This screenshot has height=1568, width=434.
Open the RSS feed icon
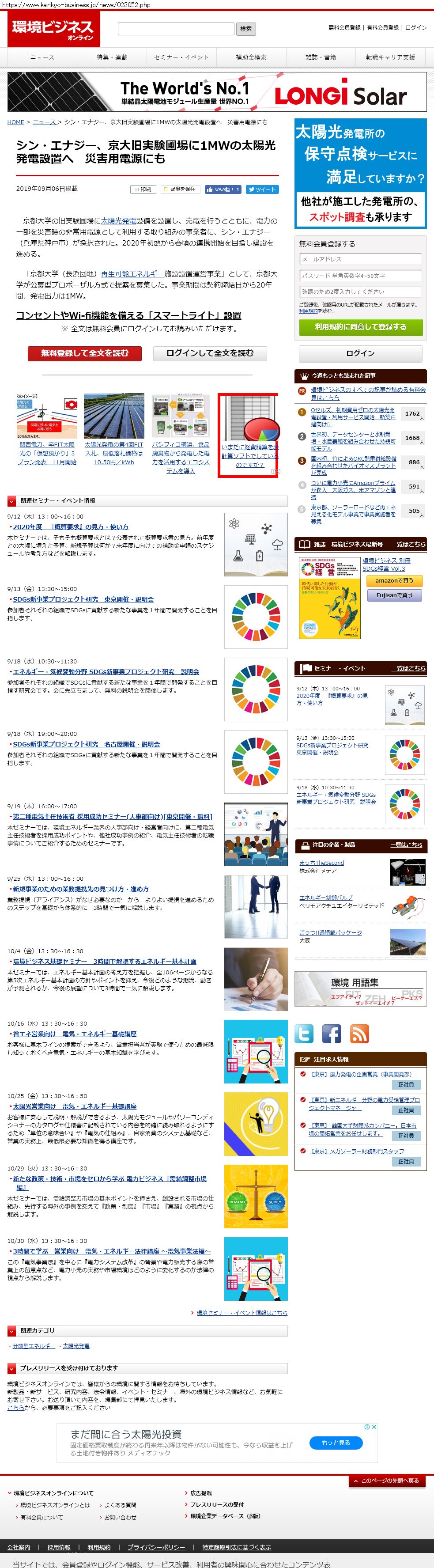(359, 1034)
